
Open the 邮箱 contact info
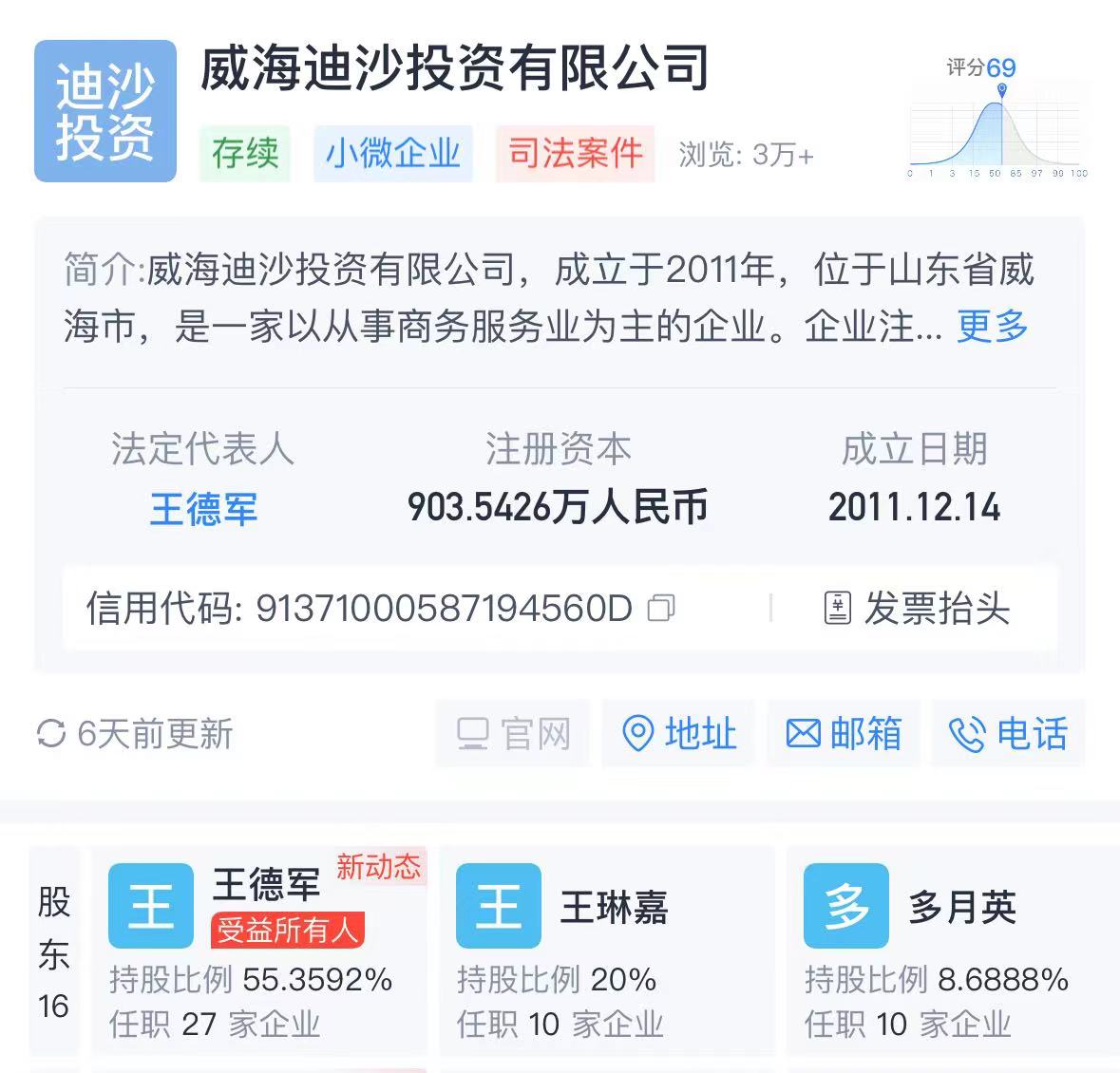click(844, 734)
